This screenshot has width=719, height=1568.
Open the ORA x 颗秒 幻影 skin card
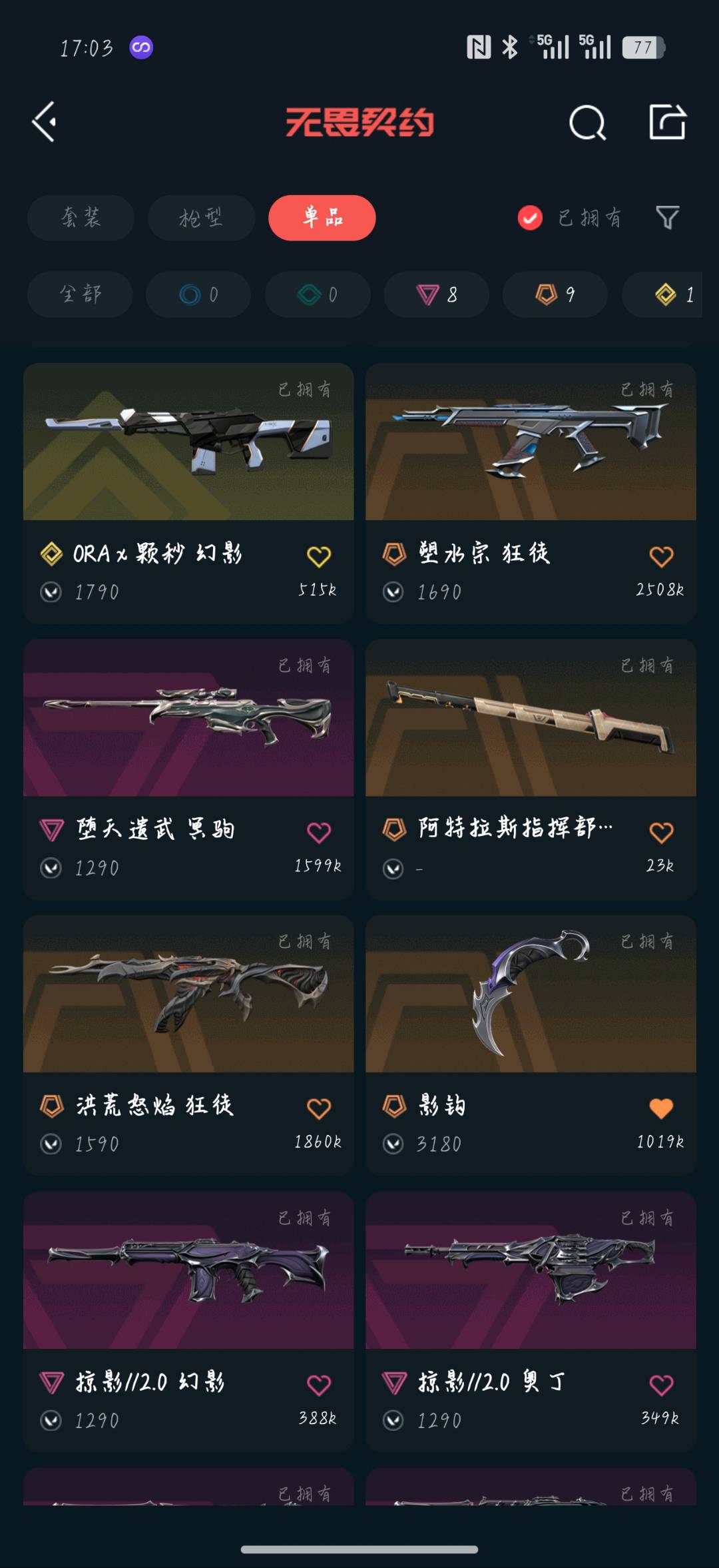188,493
